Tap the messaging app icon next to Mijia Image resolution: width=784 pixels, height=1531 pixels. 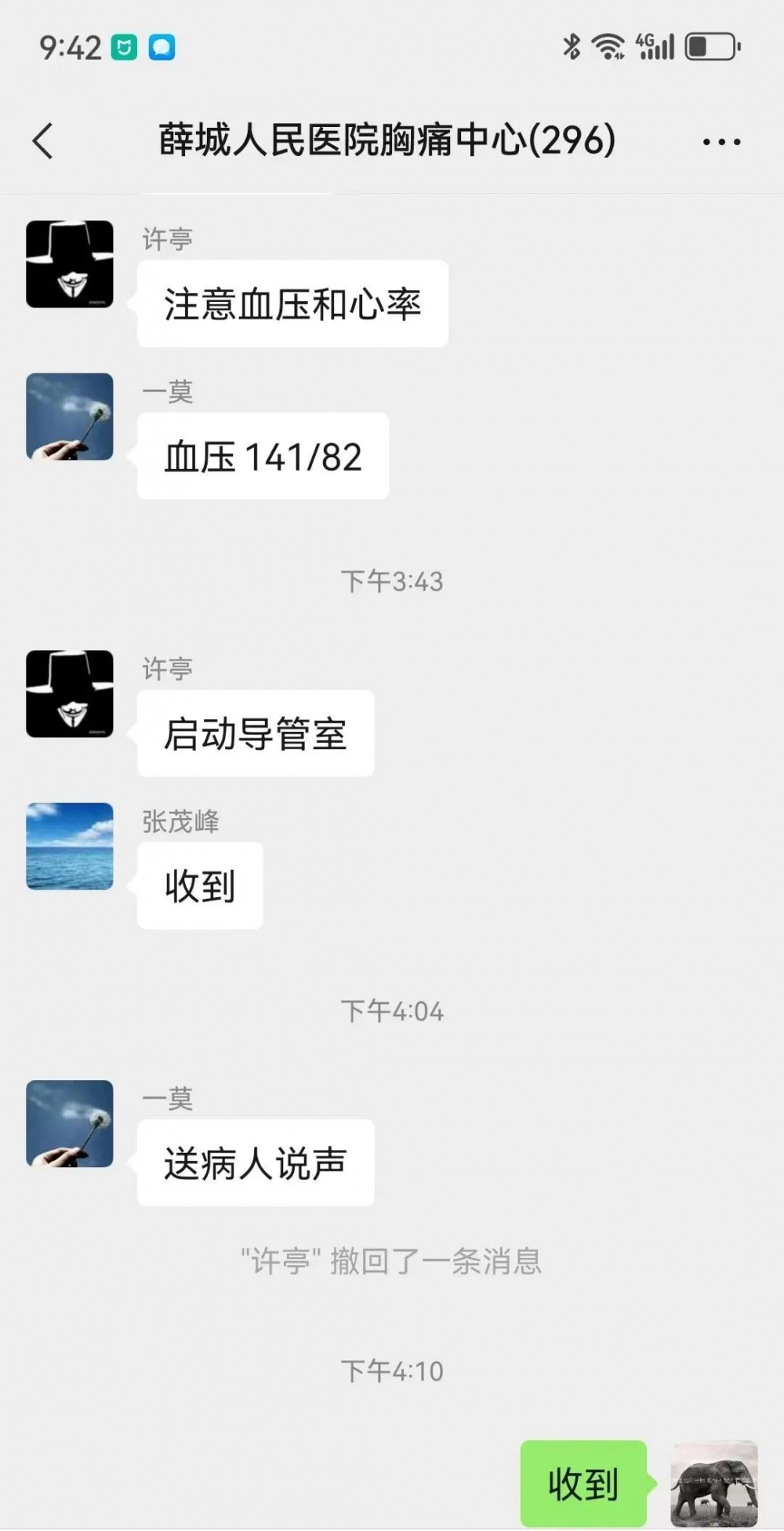click(x=161, y=49)
